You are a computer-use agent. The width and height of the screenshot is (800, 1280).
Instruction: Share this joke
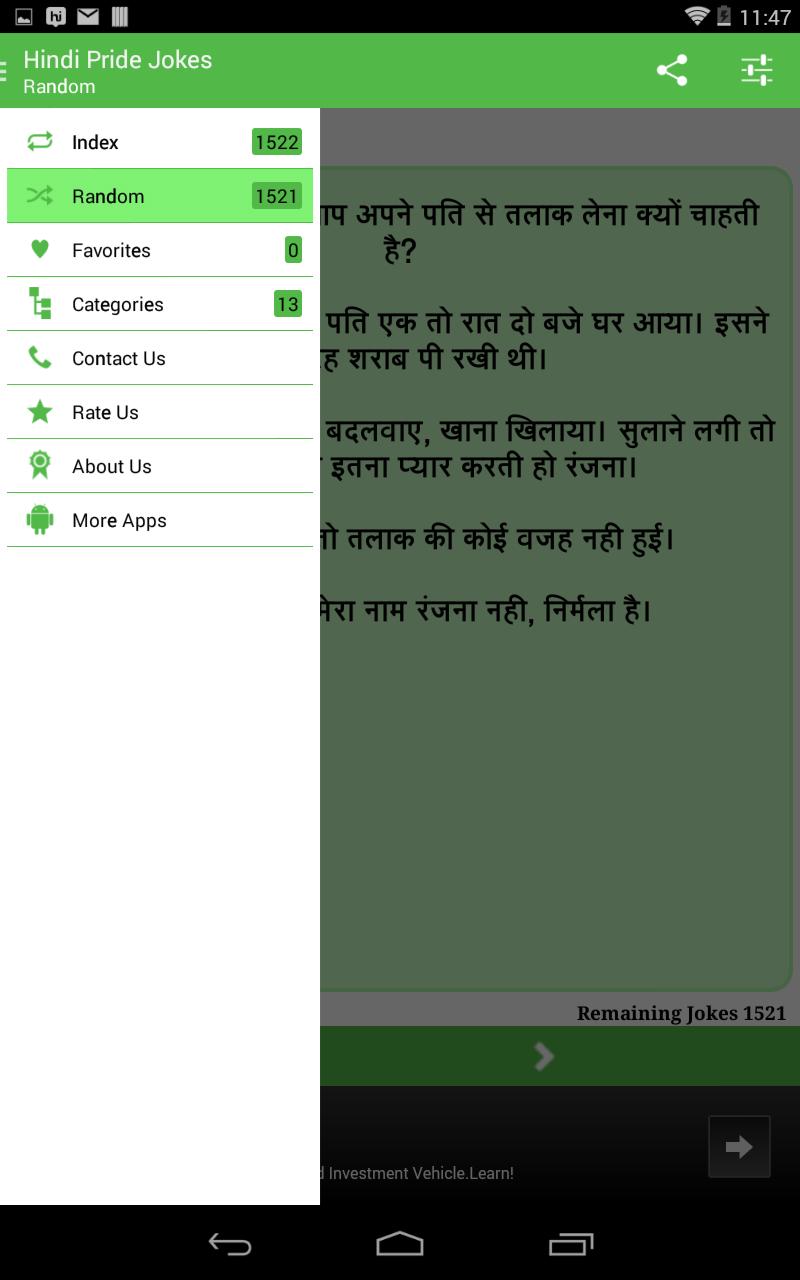(672, 71)
